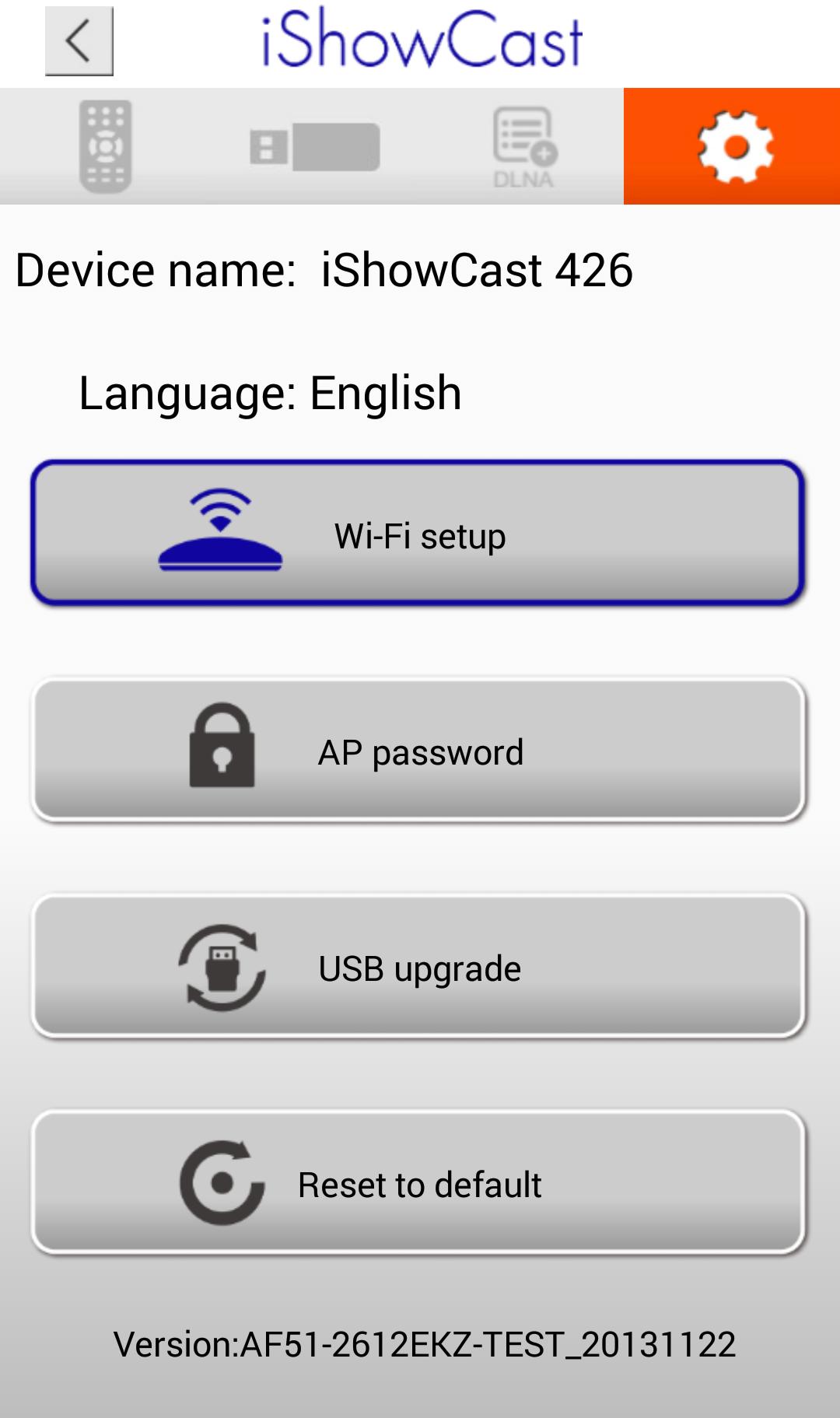Open the media streaming tab
The height and width of the screenshot is (1418, 840).
coord(314,146)
